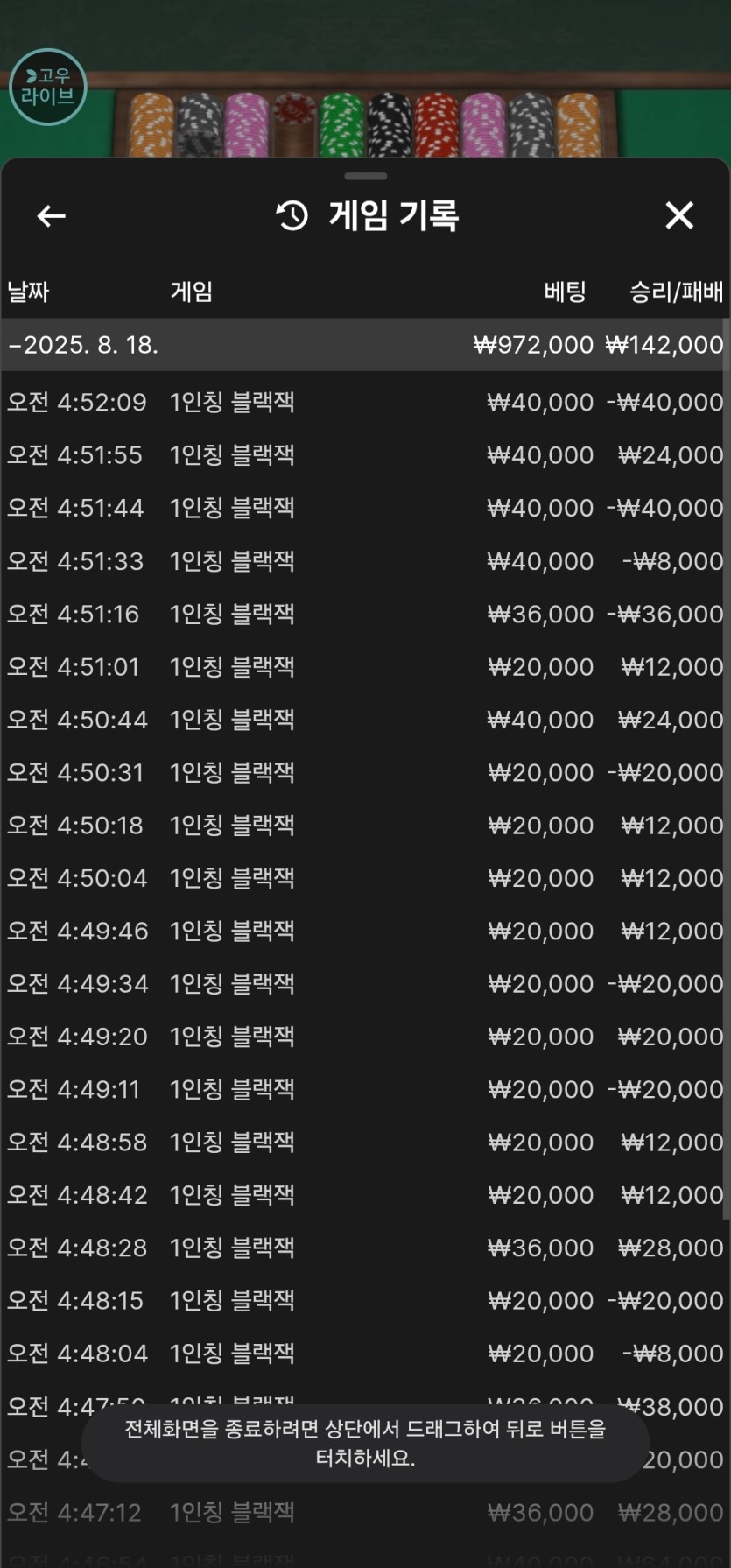Close the game history panel
This screenshot has height=1568, width=731.
(x=679, y=215)
